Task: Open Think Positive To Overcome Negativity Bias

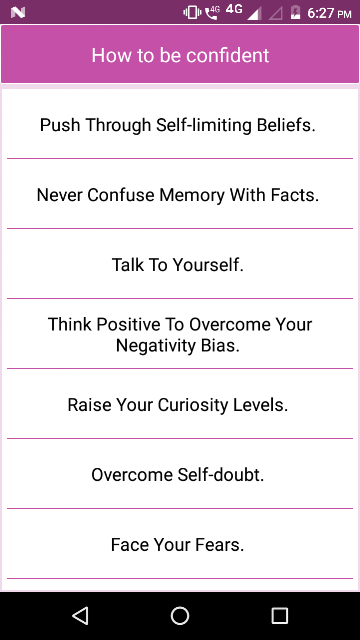Action: click(x=180, y=334)
